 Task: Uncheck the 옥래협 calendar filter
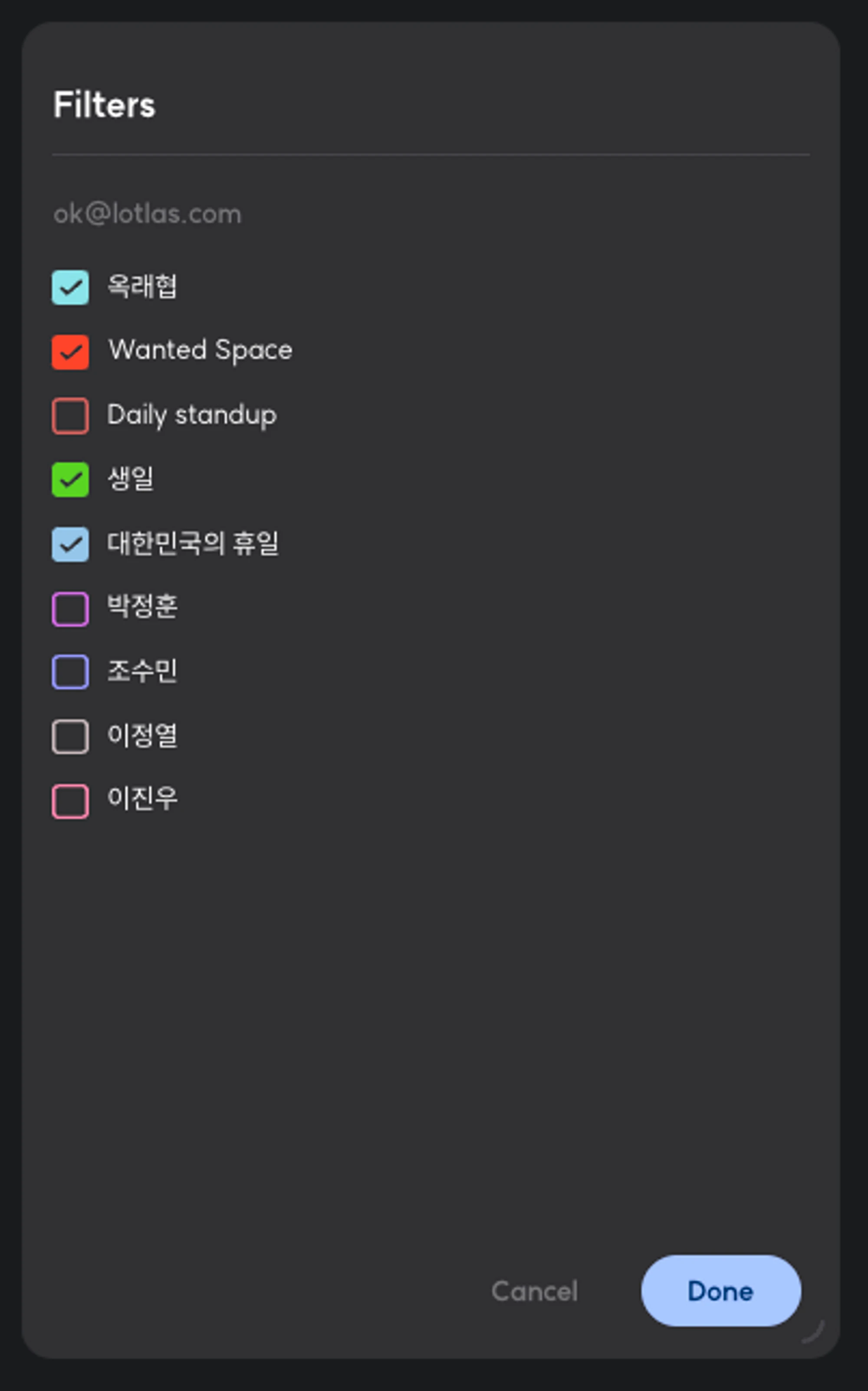tap(70, 287)
